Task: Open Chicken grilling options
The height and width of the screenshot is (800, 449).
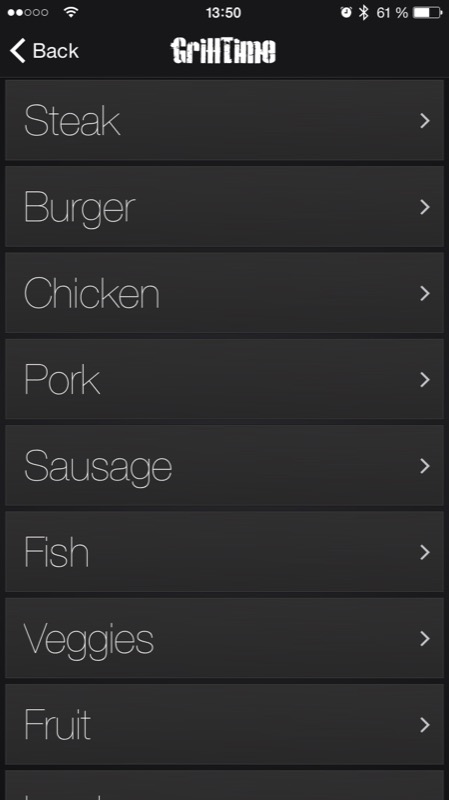Action: [224, 293]
